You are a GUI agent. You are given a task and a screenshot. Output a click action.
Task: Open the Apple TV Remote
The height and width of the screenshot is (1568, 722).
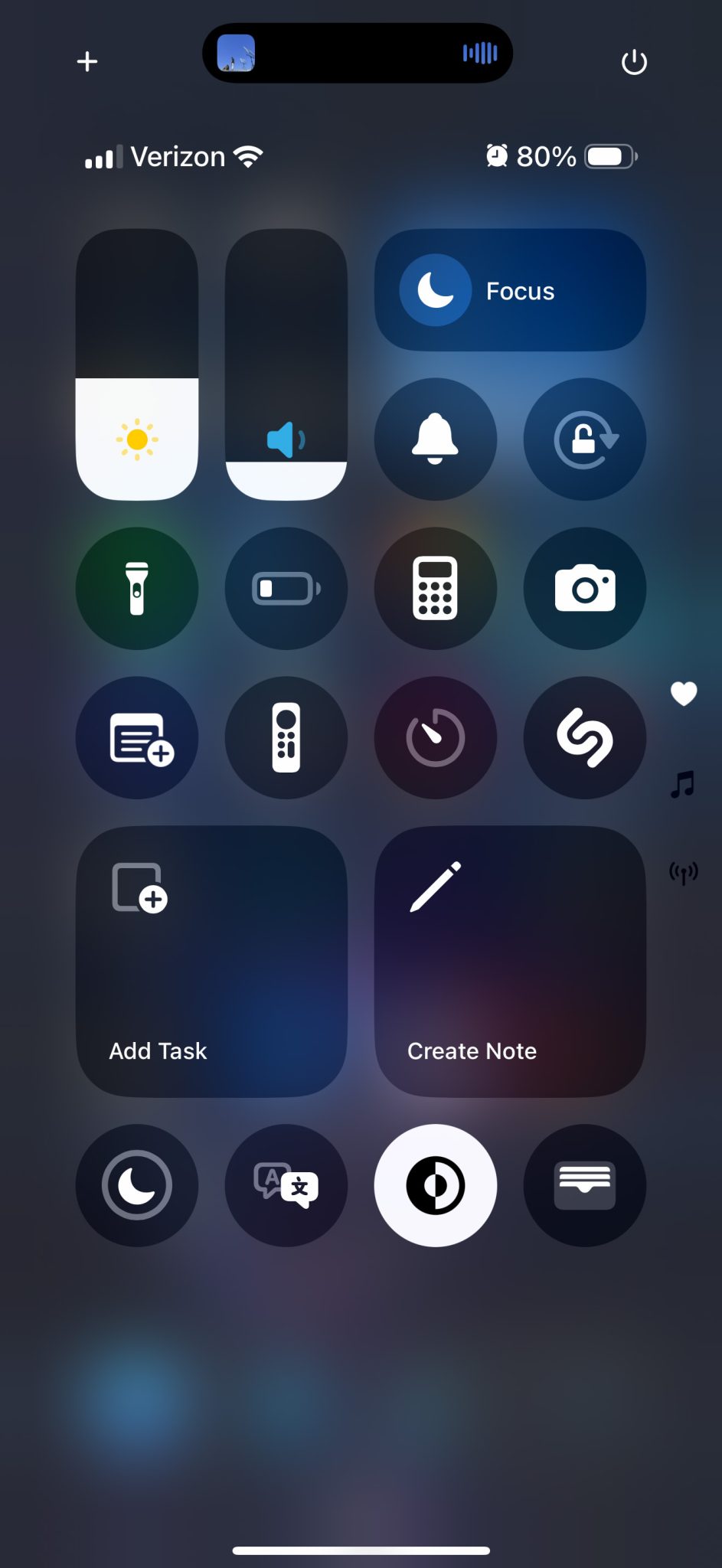coord(286,736)
